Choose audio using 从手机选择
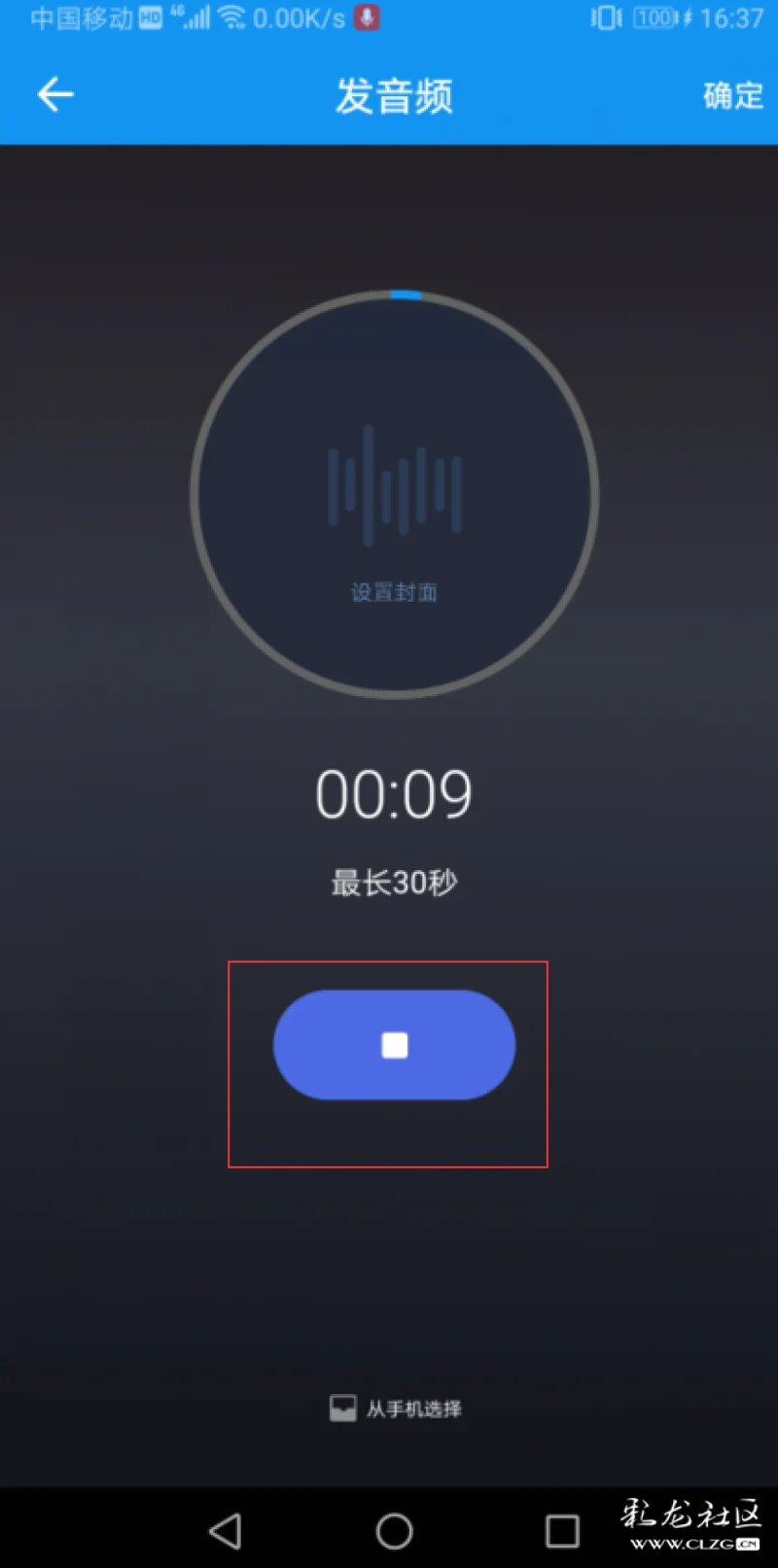 [x=395, y=1409]
